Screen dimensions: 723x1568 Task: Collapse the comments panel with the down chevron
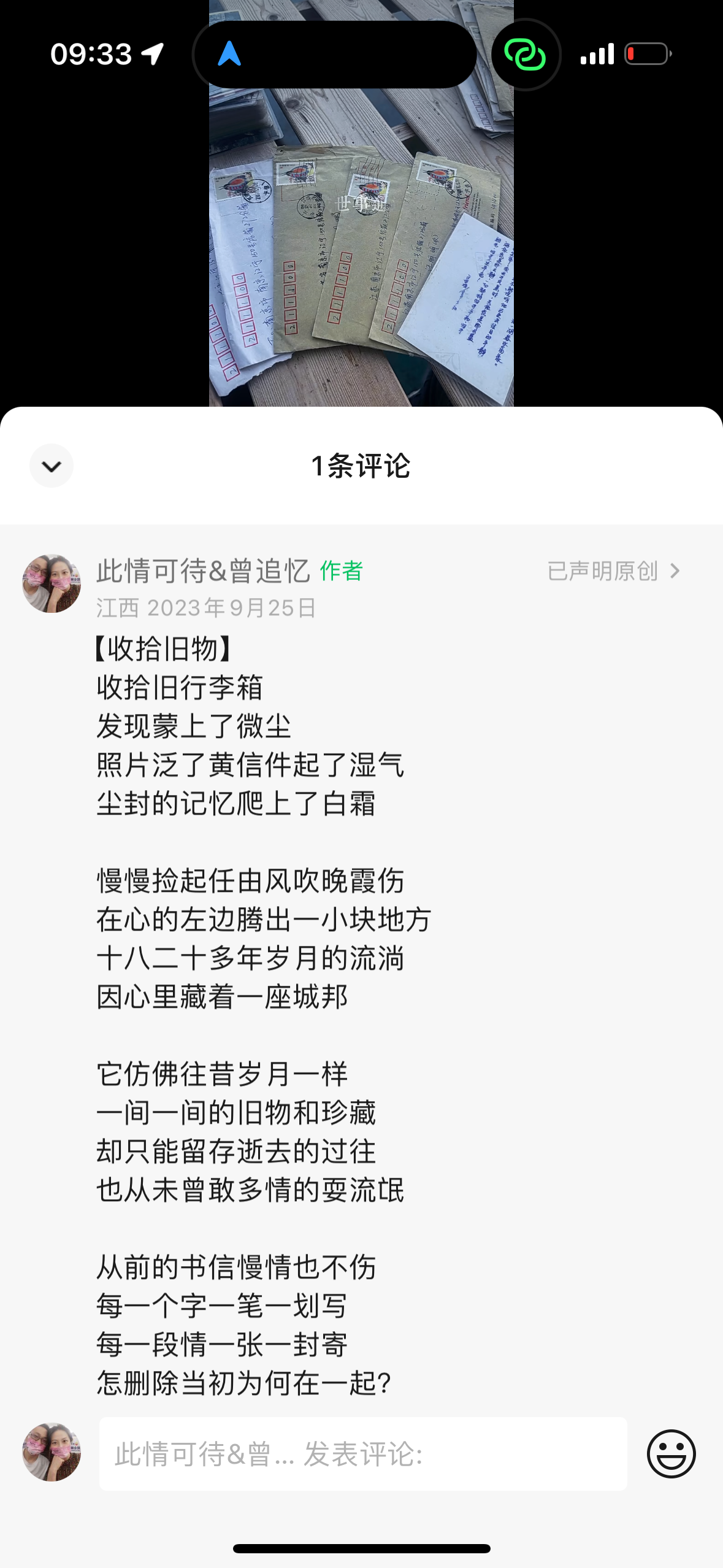[x=52, y=466]
